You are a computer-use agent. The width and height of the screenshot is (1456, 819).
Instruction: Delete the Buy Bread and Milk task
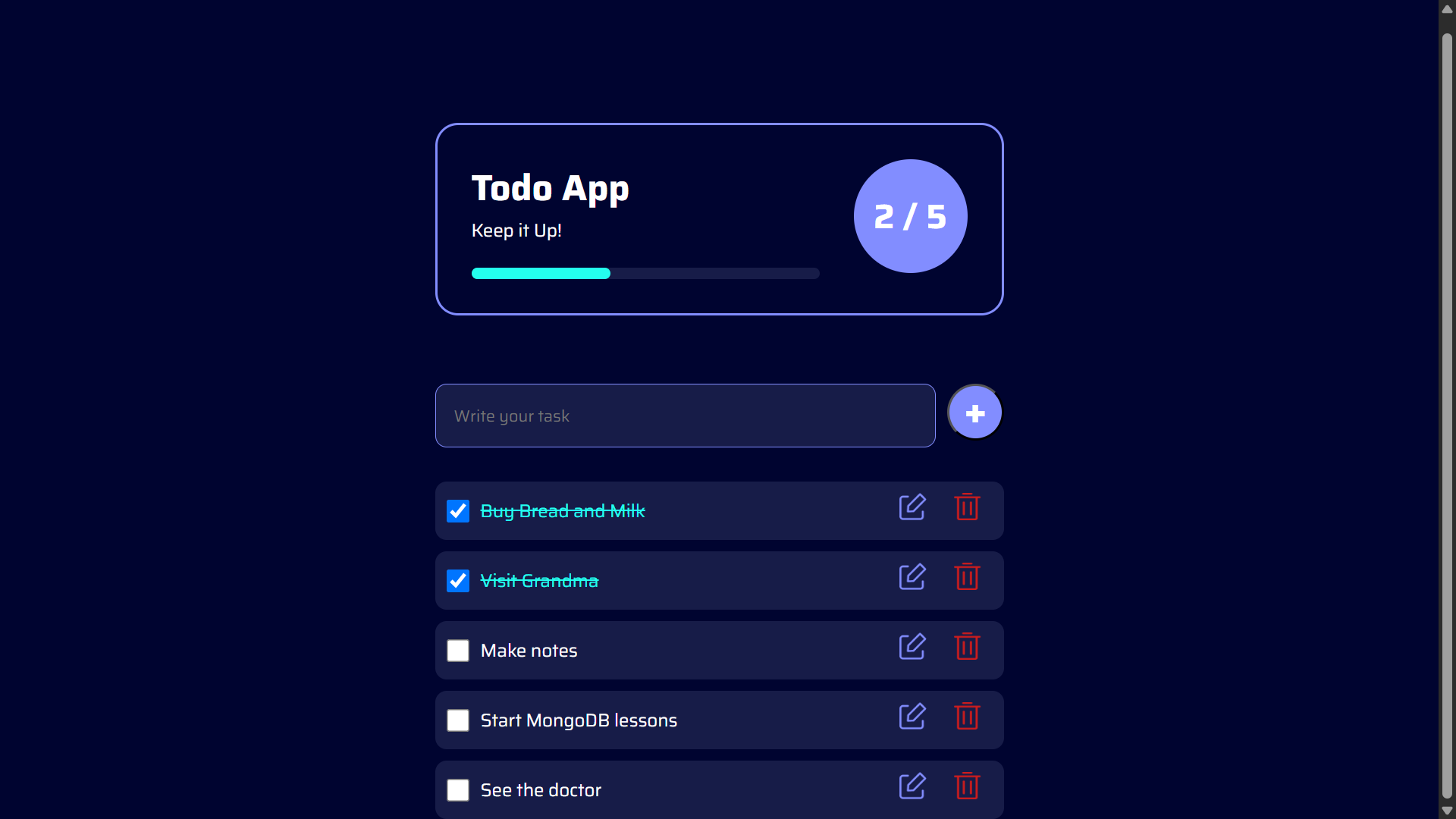point(967,507)
